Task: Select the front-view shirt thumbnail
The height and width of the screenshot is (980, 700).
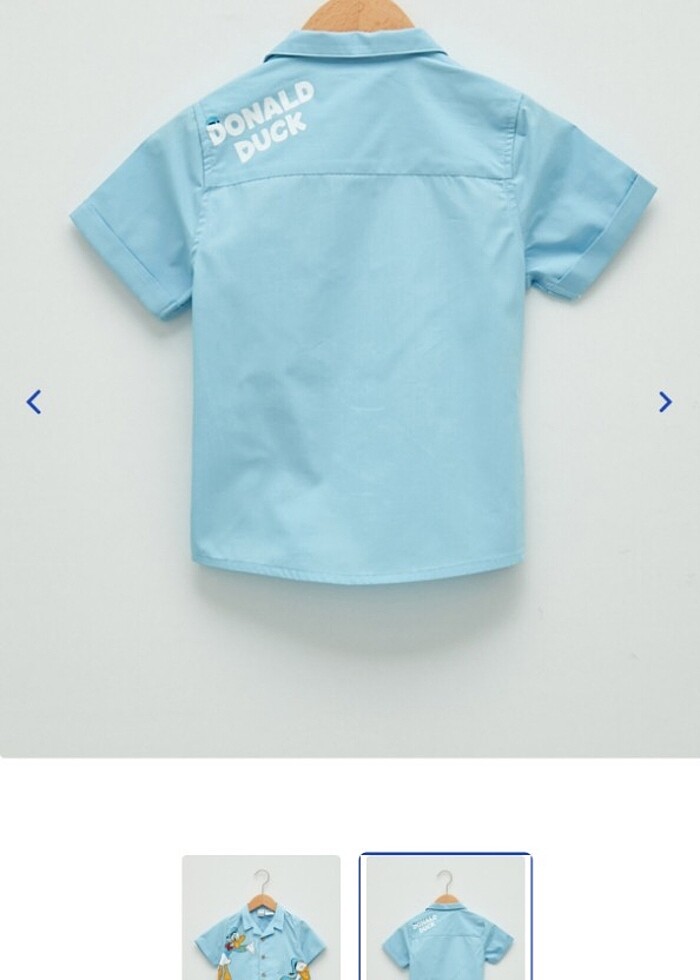Action: pyautogui.click(x=261, y=917)
